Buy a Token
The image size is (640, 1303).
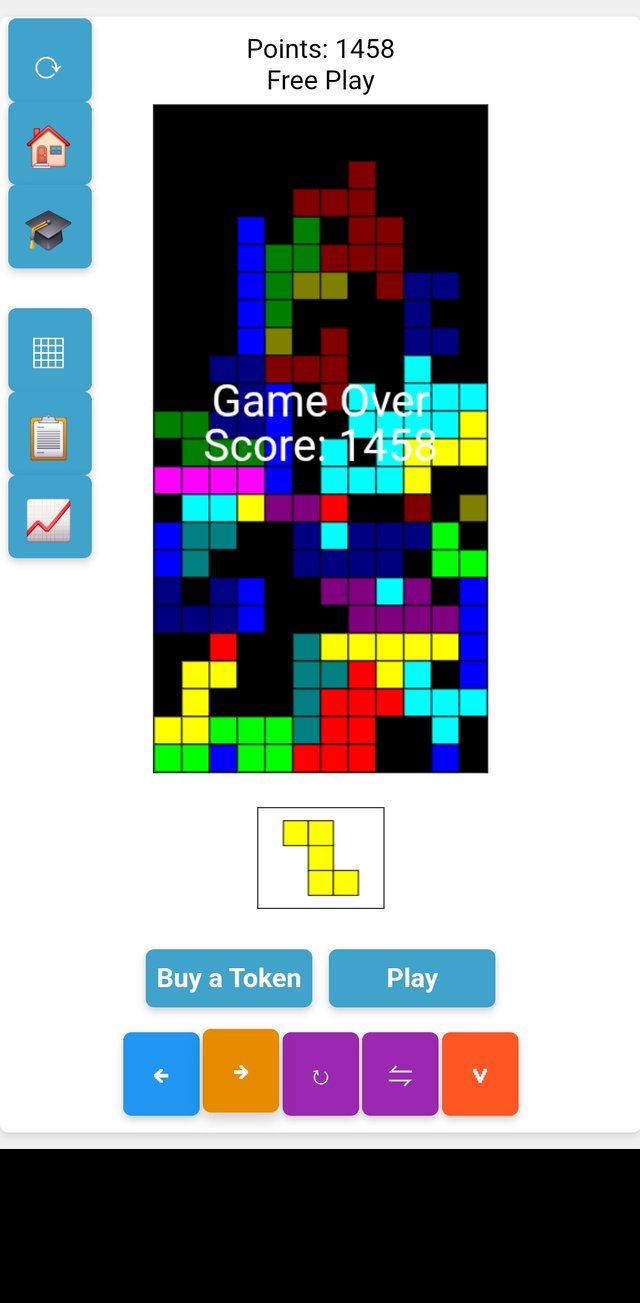[229, 978]
